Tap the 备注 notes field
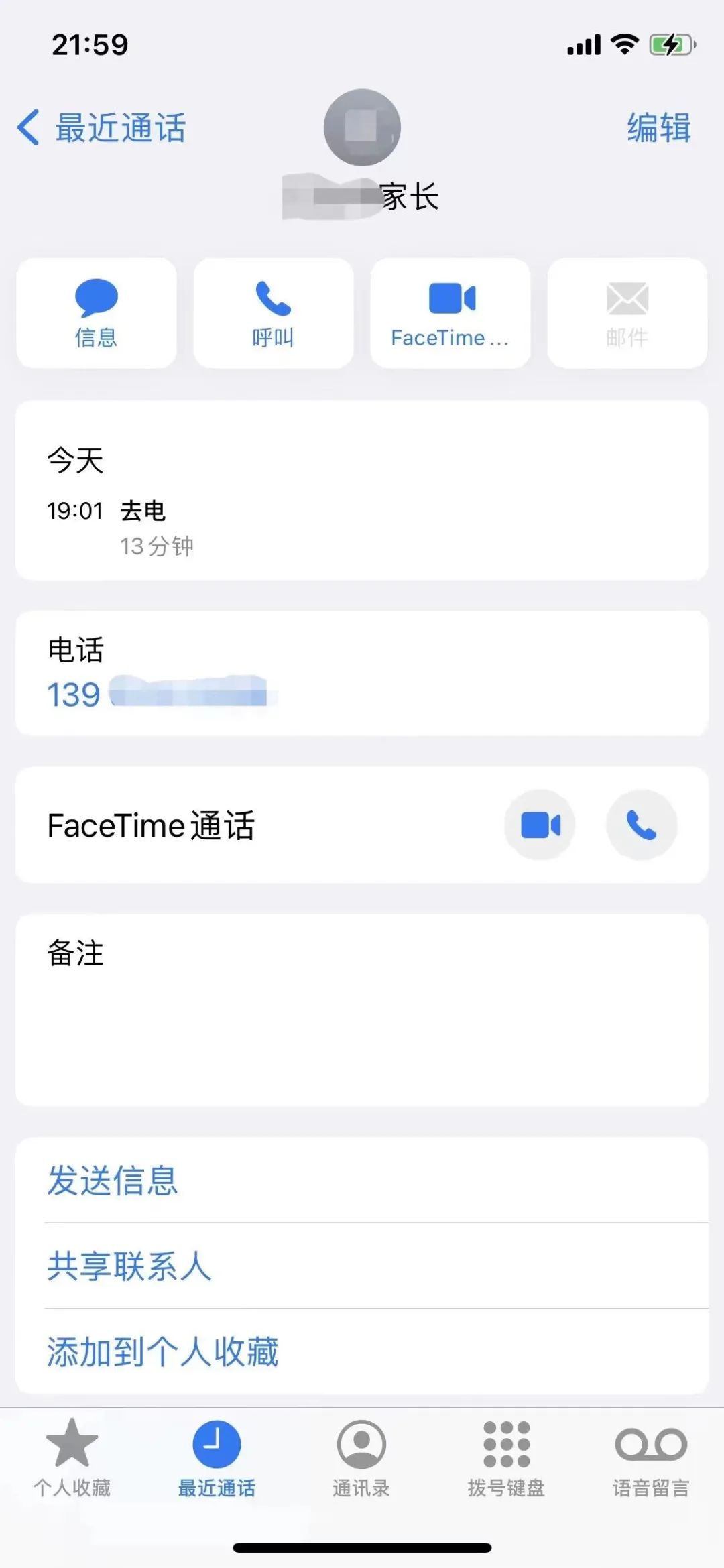The height and width of the screenshot is (1568, 724). pos(362,1010)
